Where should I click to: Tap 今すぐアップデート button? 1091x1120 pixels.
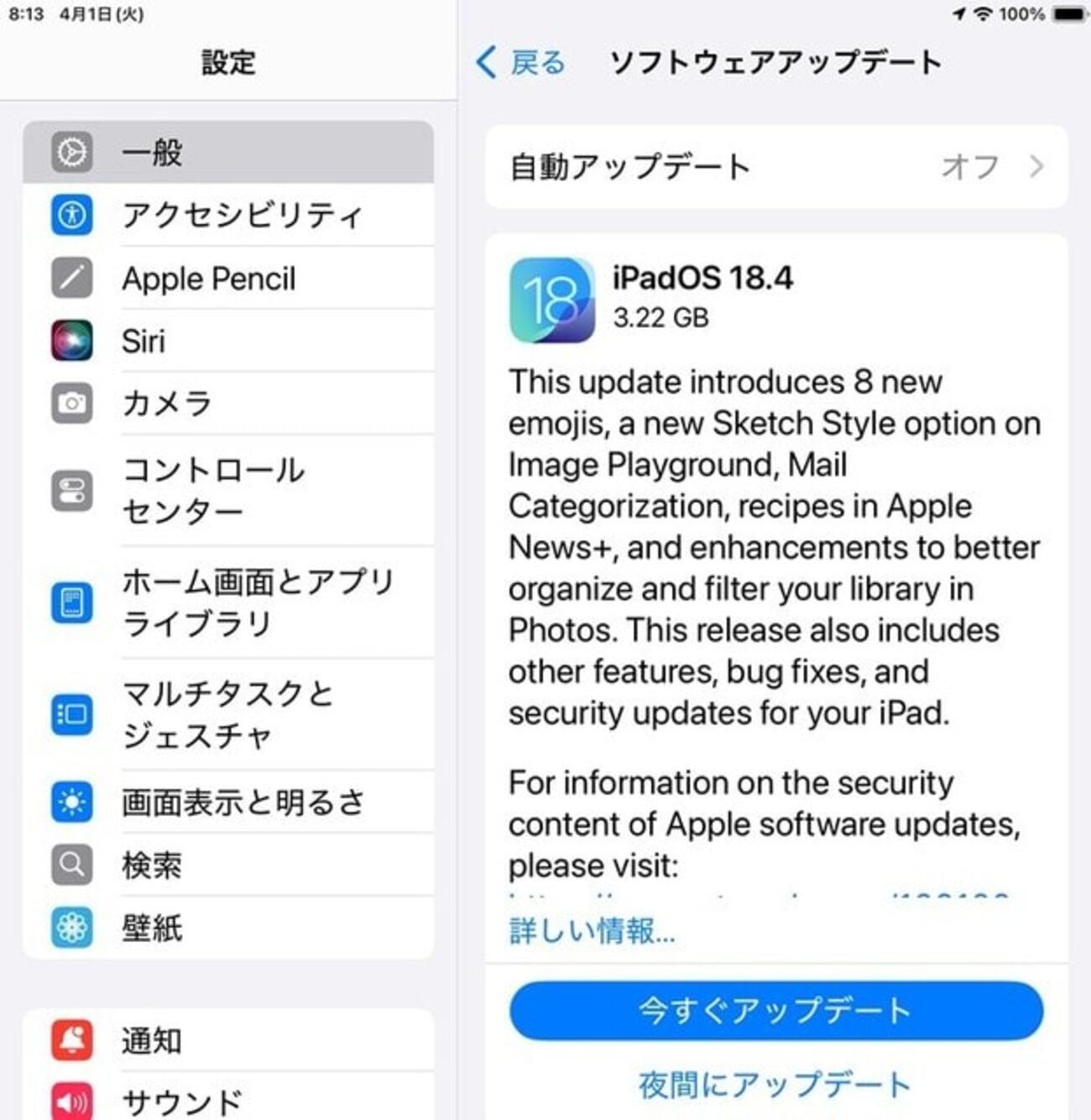(x=775, y=1010)
